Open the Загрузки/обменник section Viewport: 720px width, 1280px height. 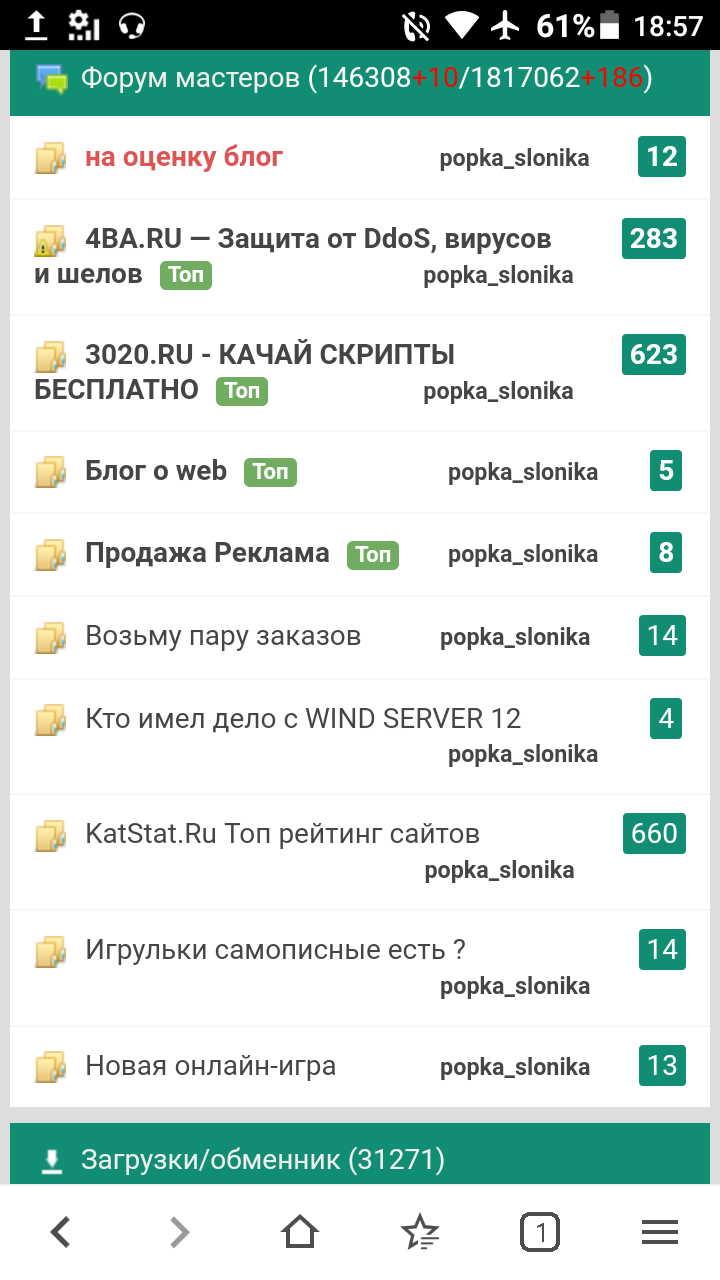262,1160
